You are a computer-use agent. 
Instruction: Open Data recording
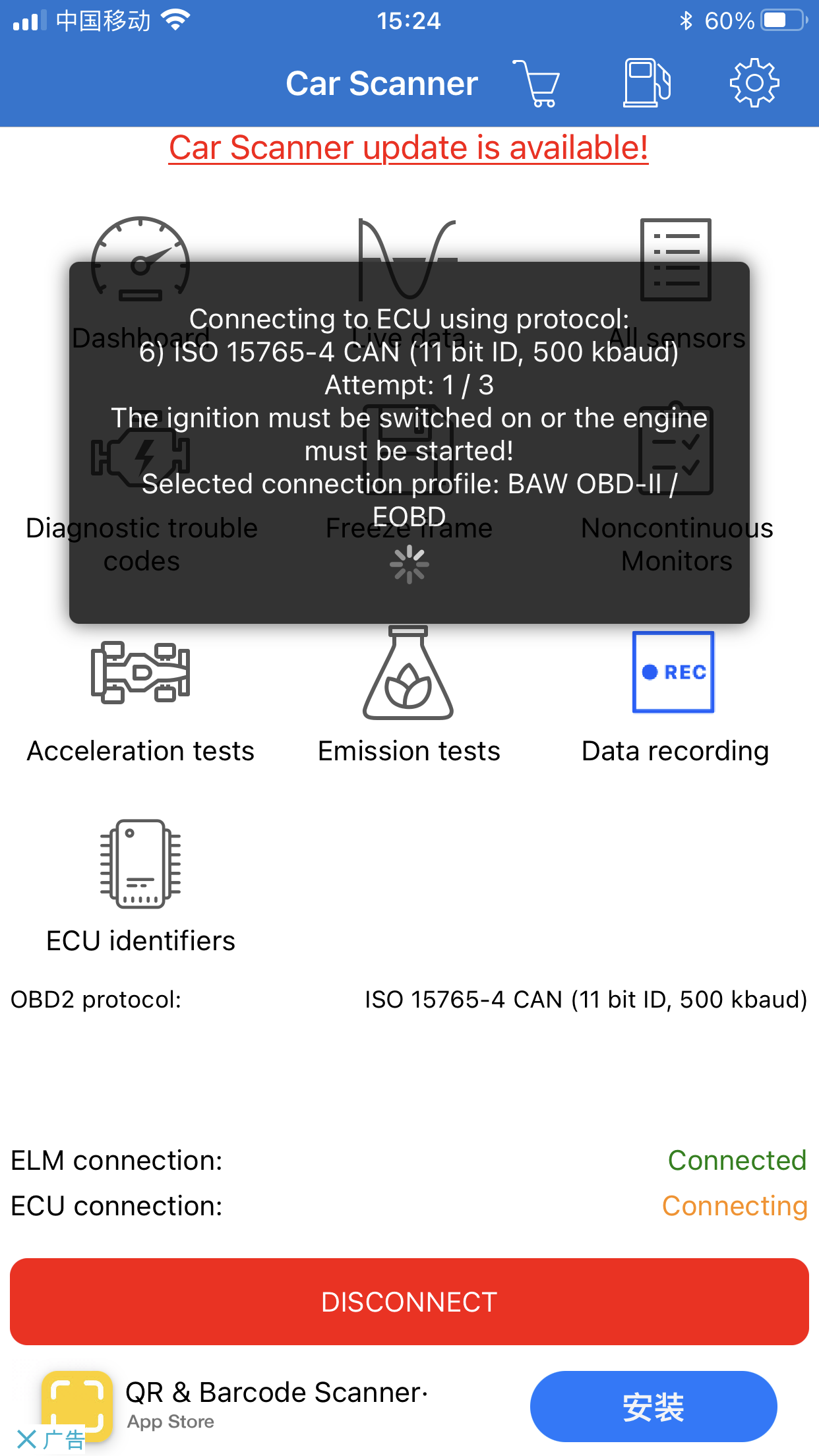click(674, 699)
